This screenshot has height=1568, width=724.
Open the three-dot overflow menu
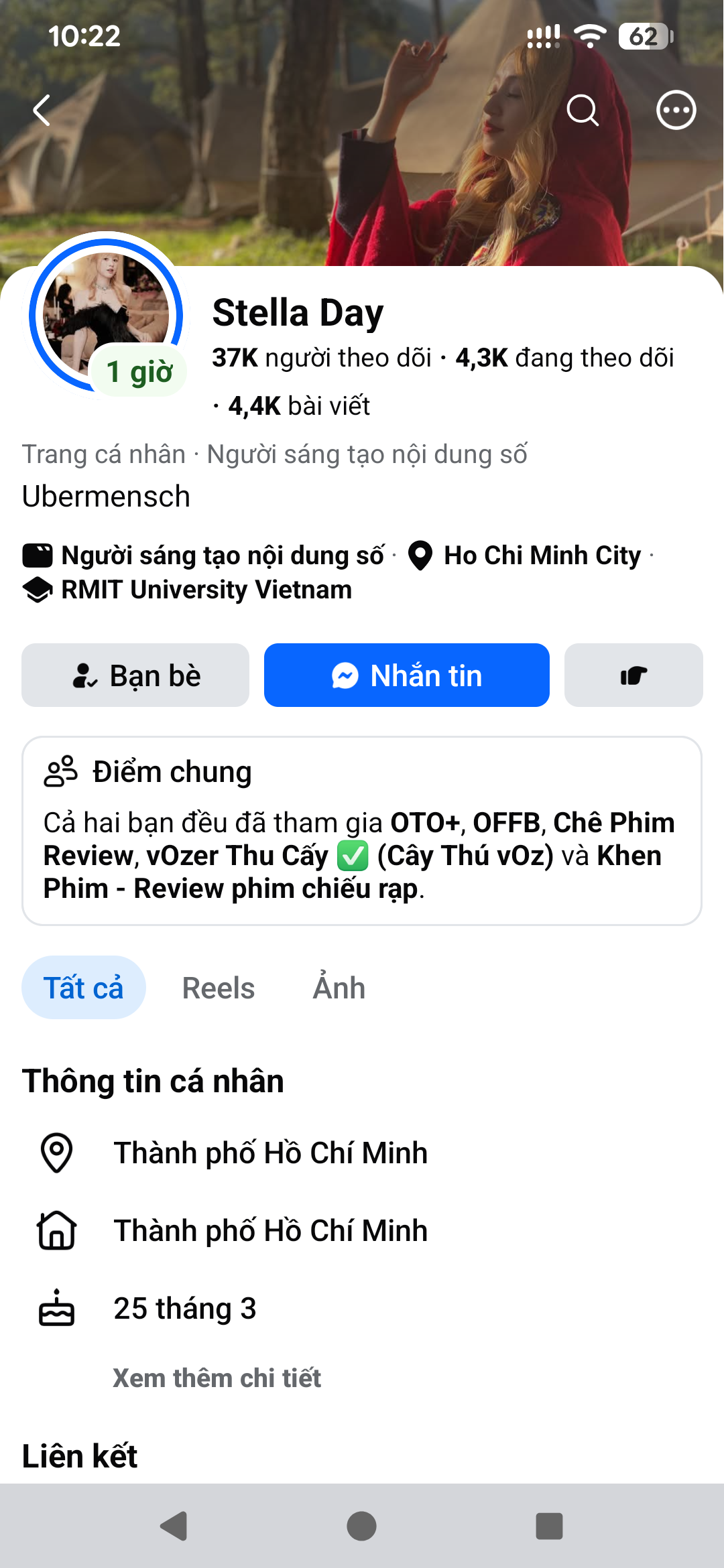tap(676, 110)
